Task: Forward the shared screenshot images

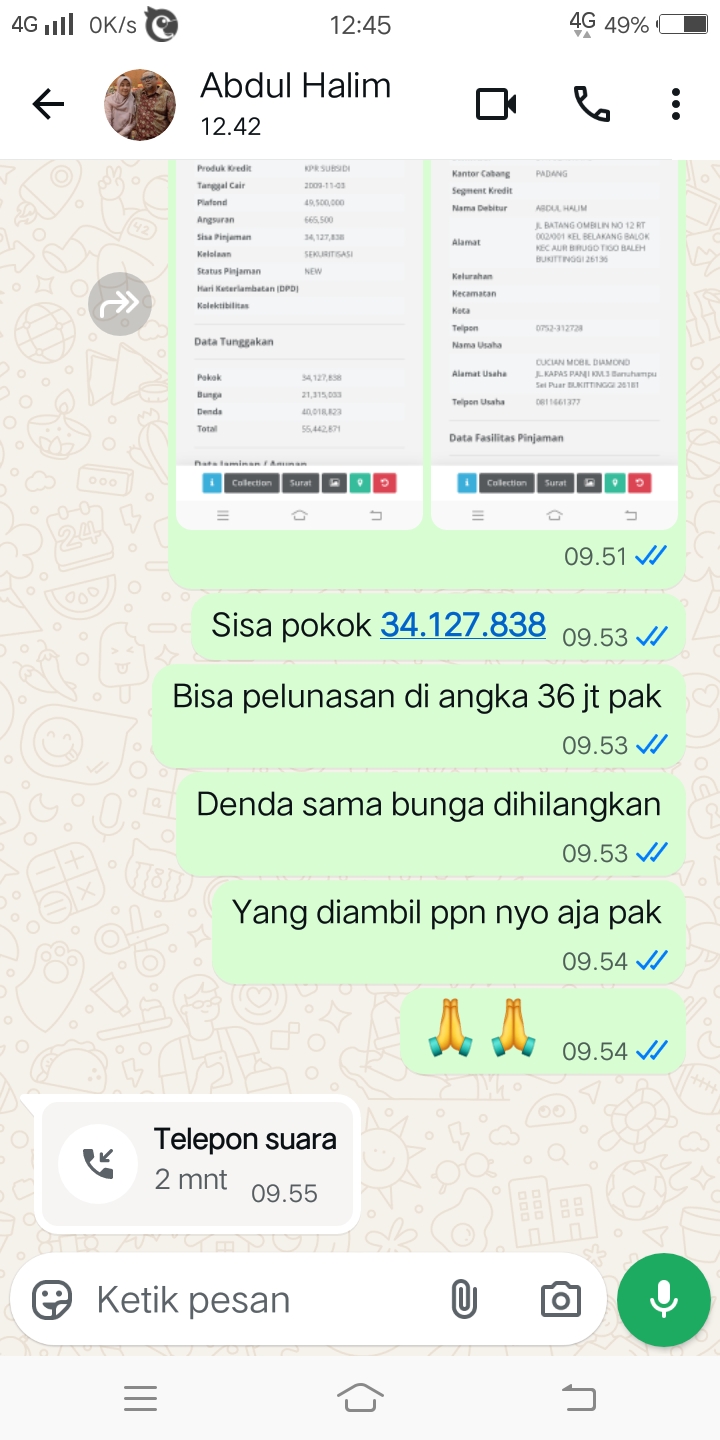Action: 120,303
